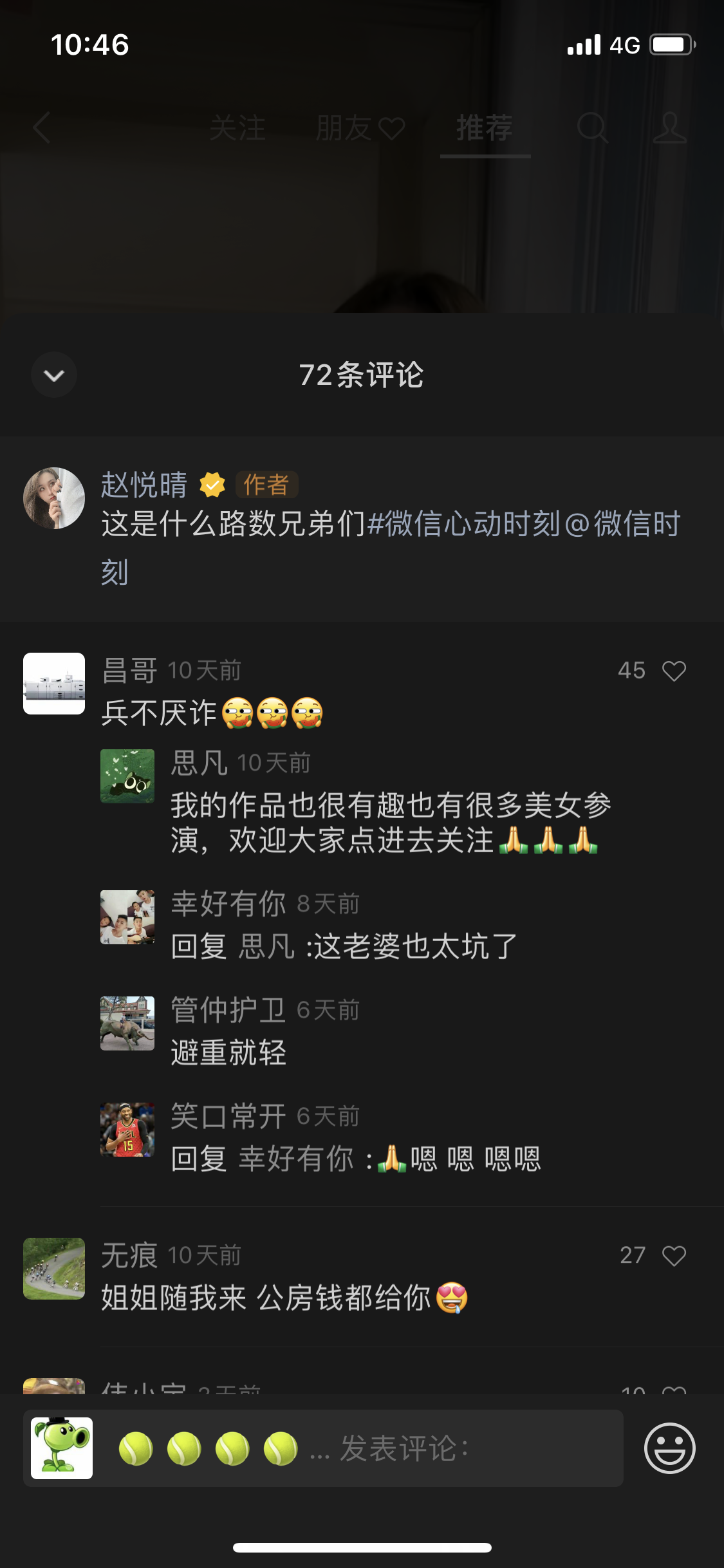Collapse the comments panel with the down chevron
The image size is (724, 1568).
tap(54, 375)
